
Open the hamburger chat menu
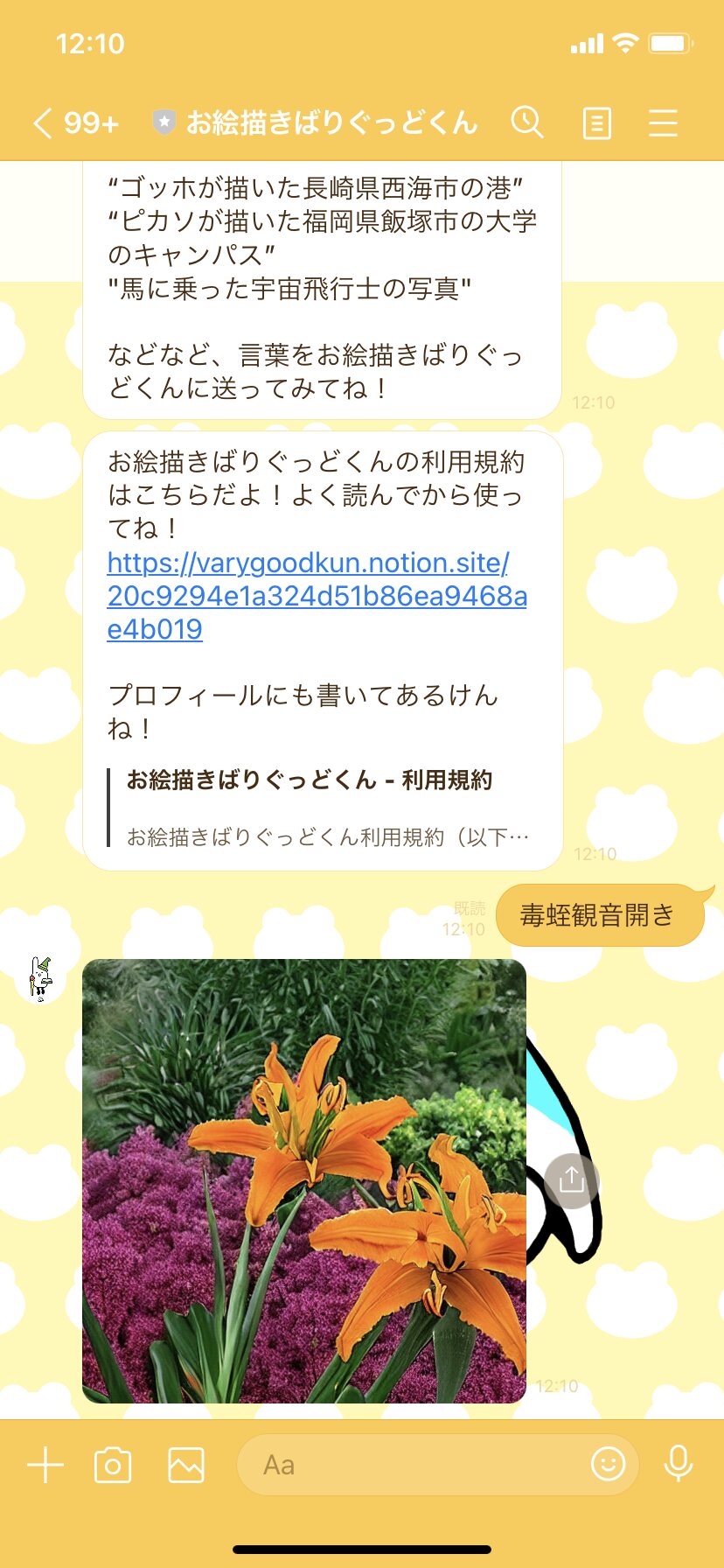point(663,123)
